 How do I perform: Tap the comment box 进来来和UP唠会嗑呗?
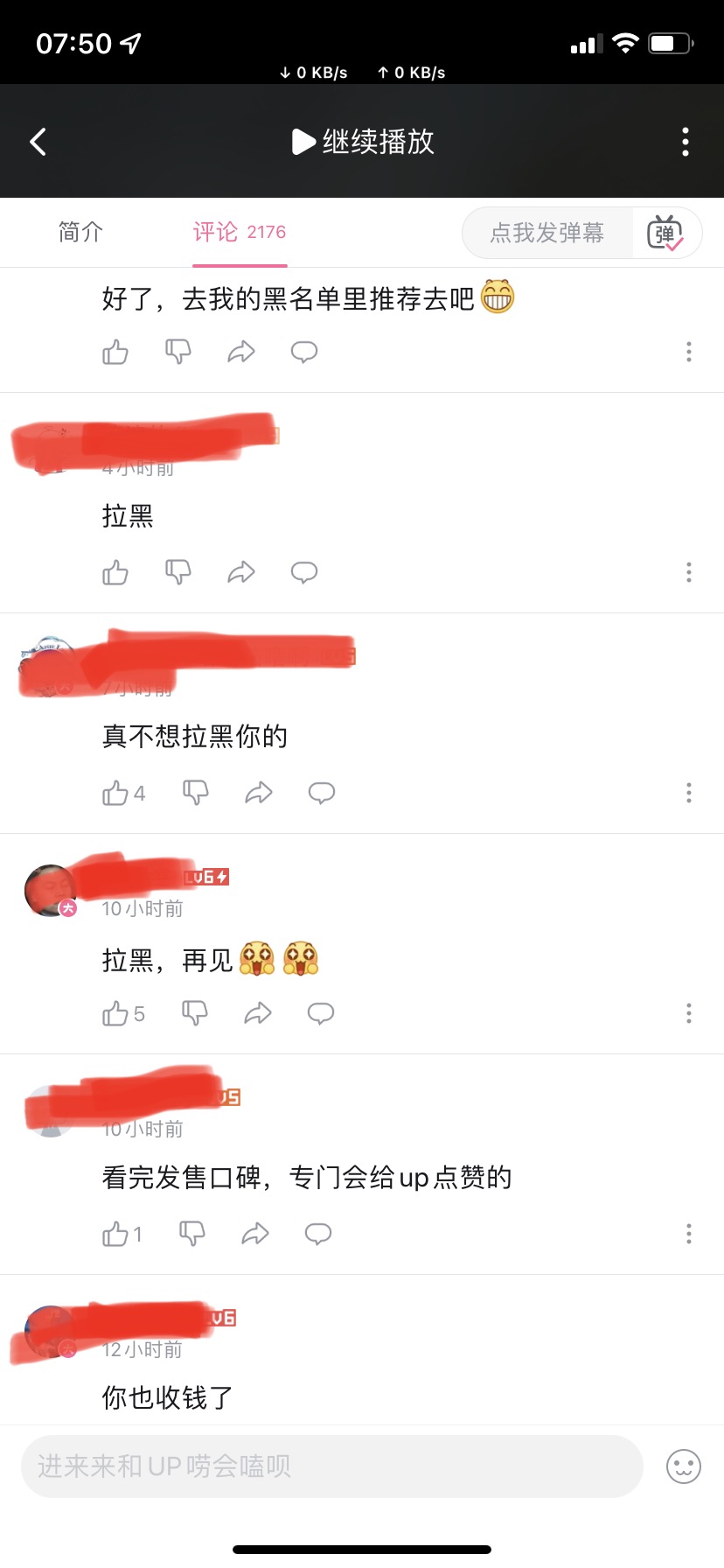(x=332, y=1466)
